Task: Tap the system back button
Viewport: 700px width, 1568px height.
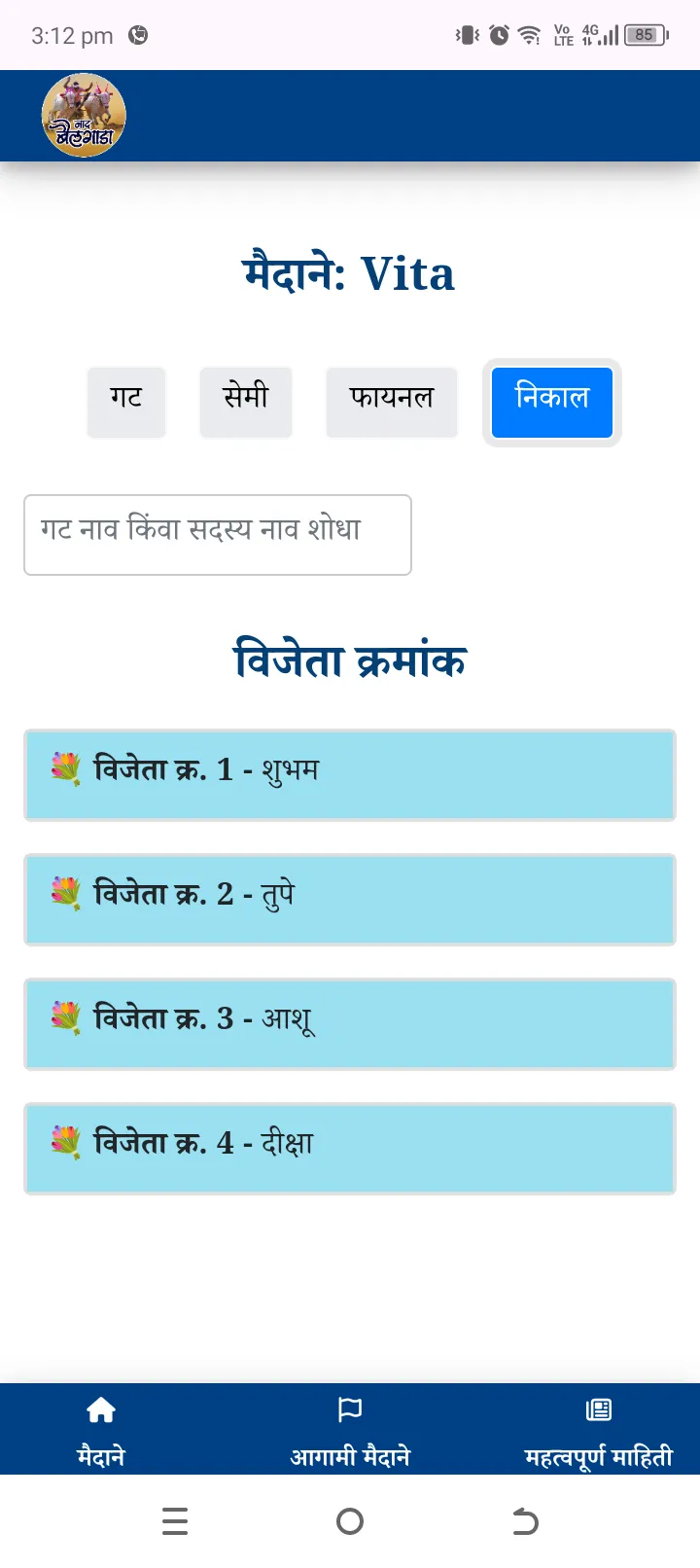Action: [525, 1521]
